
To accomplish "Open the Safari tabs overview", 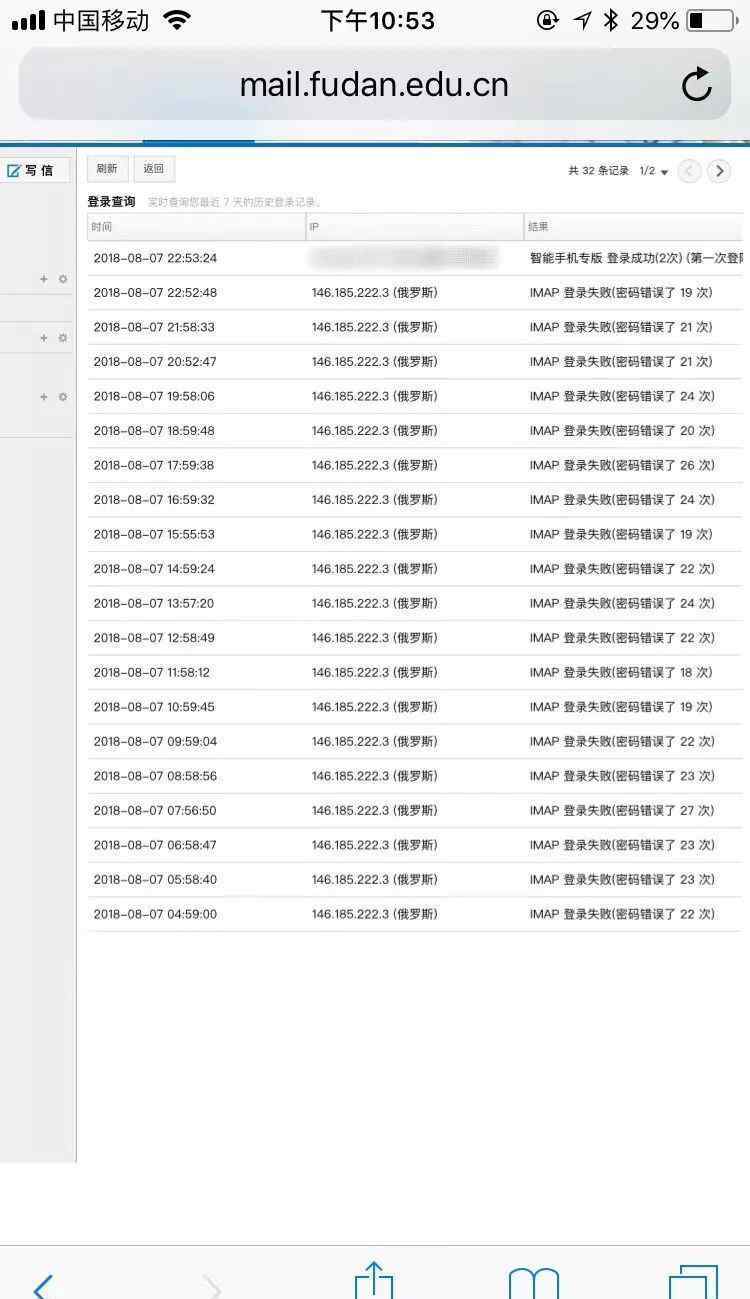I will point(692,1282).
